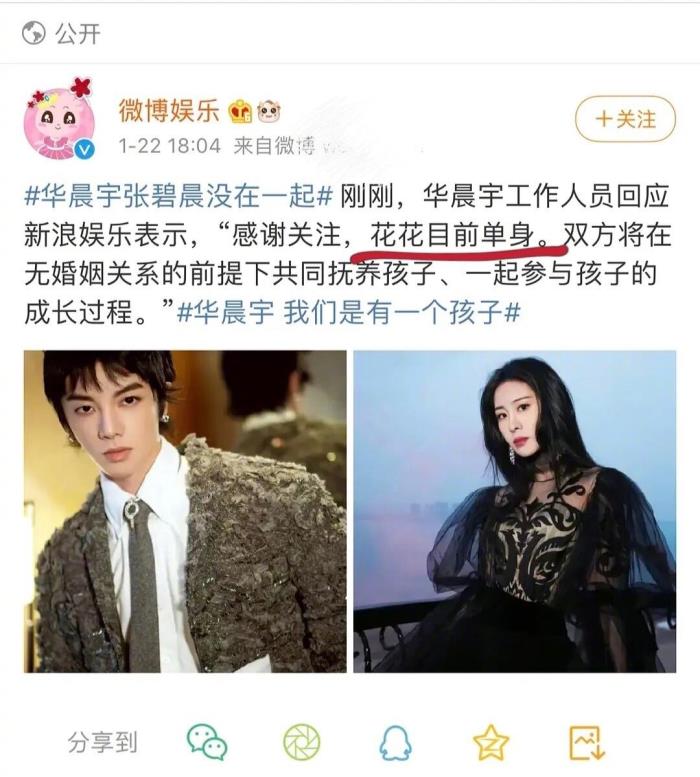Share the post to WeChat Moments
Image resolution: width=700 pixels, height=777 pixels.
(301, 742)
